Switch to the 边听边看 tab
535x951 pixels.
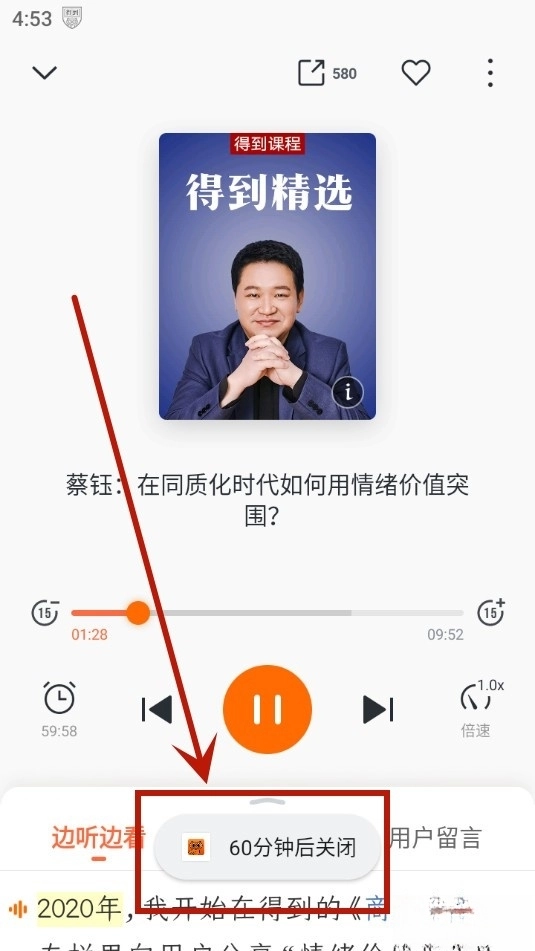(x=98, y=838)
